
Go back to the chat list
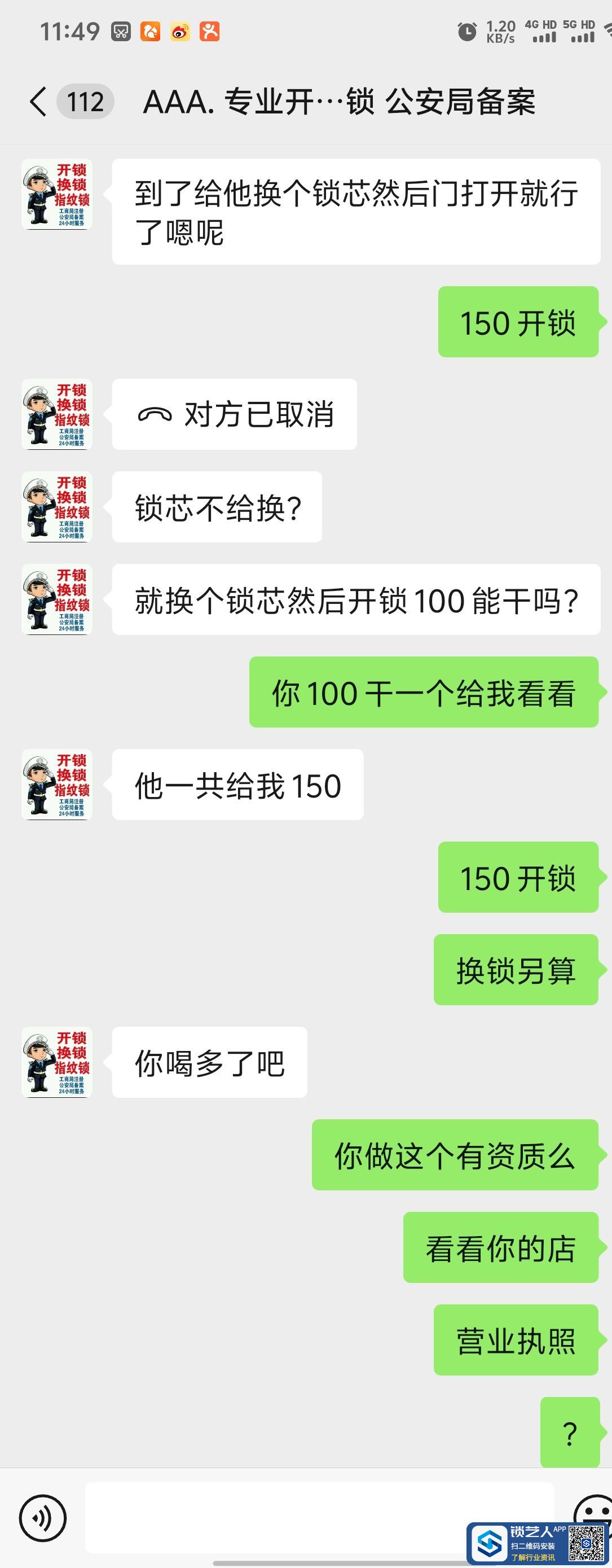38,101
